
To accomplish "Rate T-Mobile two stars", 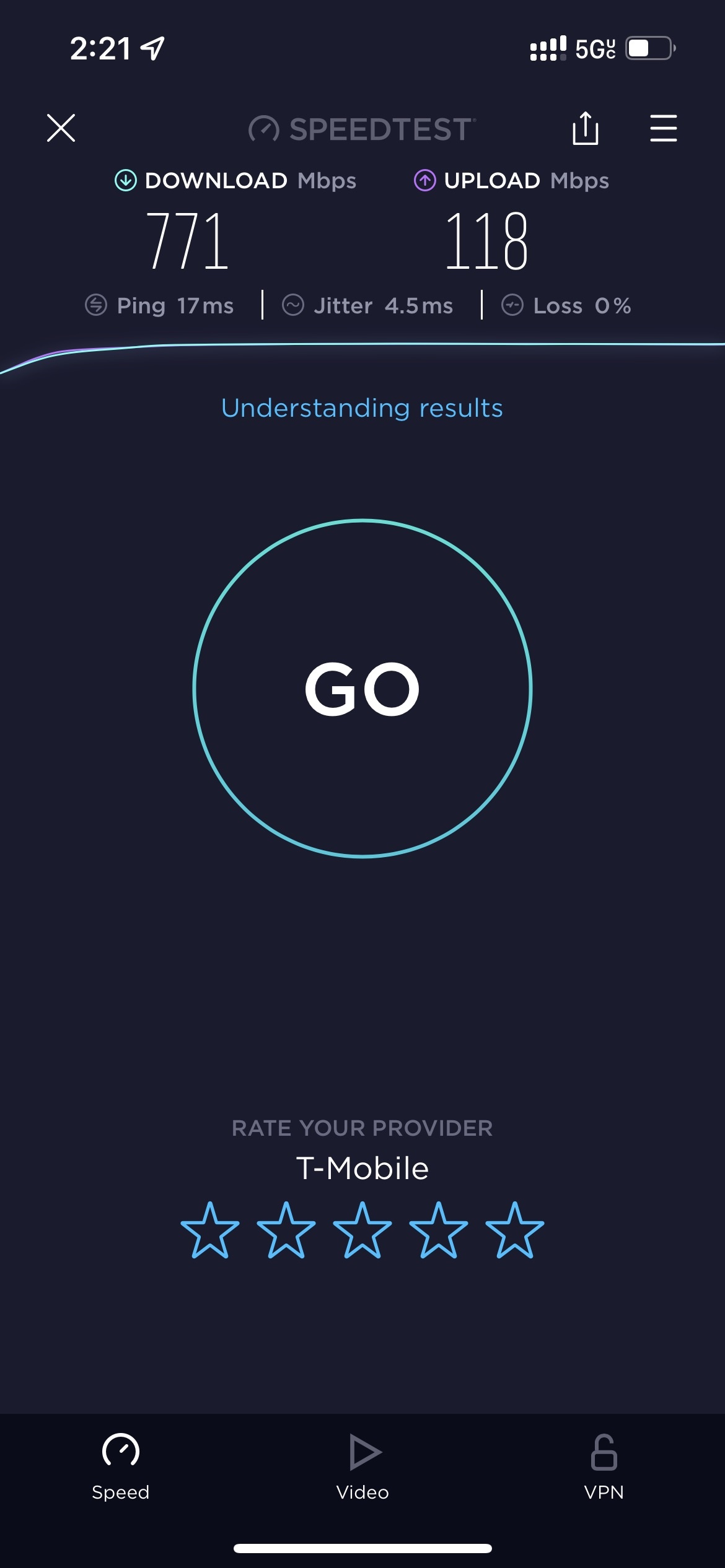I will coord(286,1231).
